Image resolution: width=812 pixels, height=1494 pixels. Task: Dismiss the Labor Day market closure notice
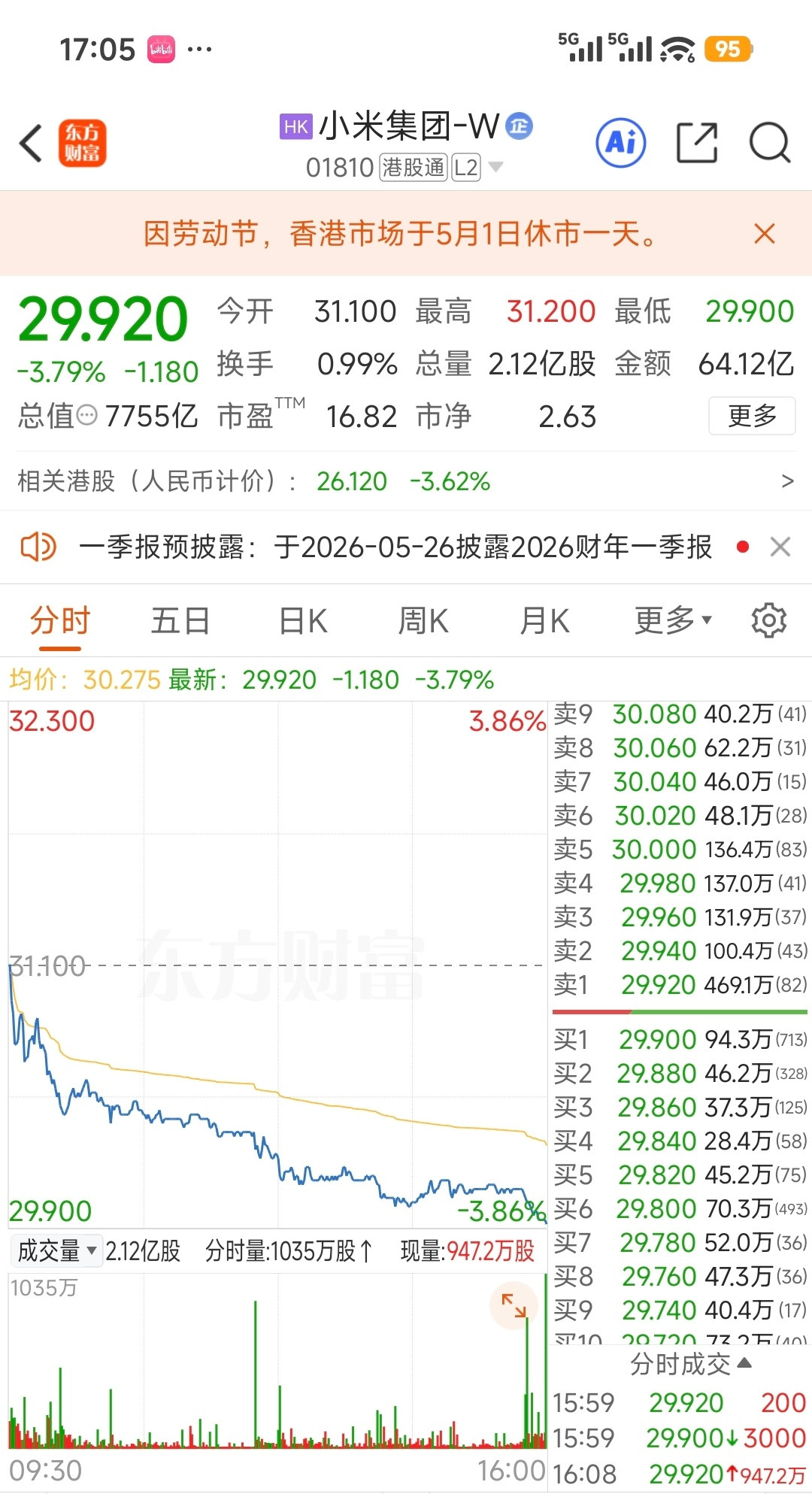764,234
